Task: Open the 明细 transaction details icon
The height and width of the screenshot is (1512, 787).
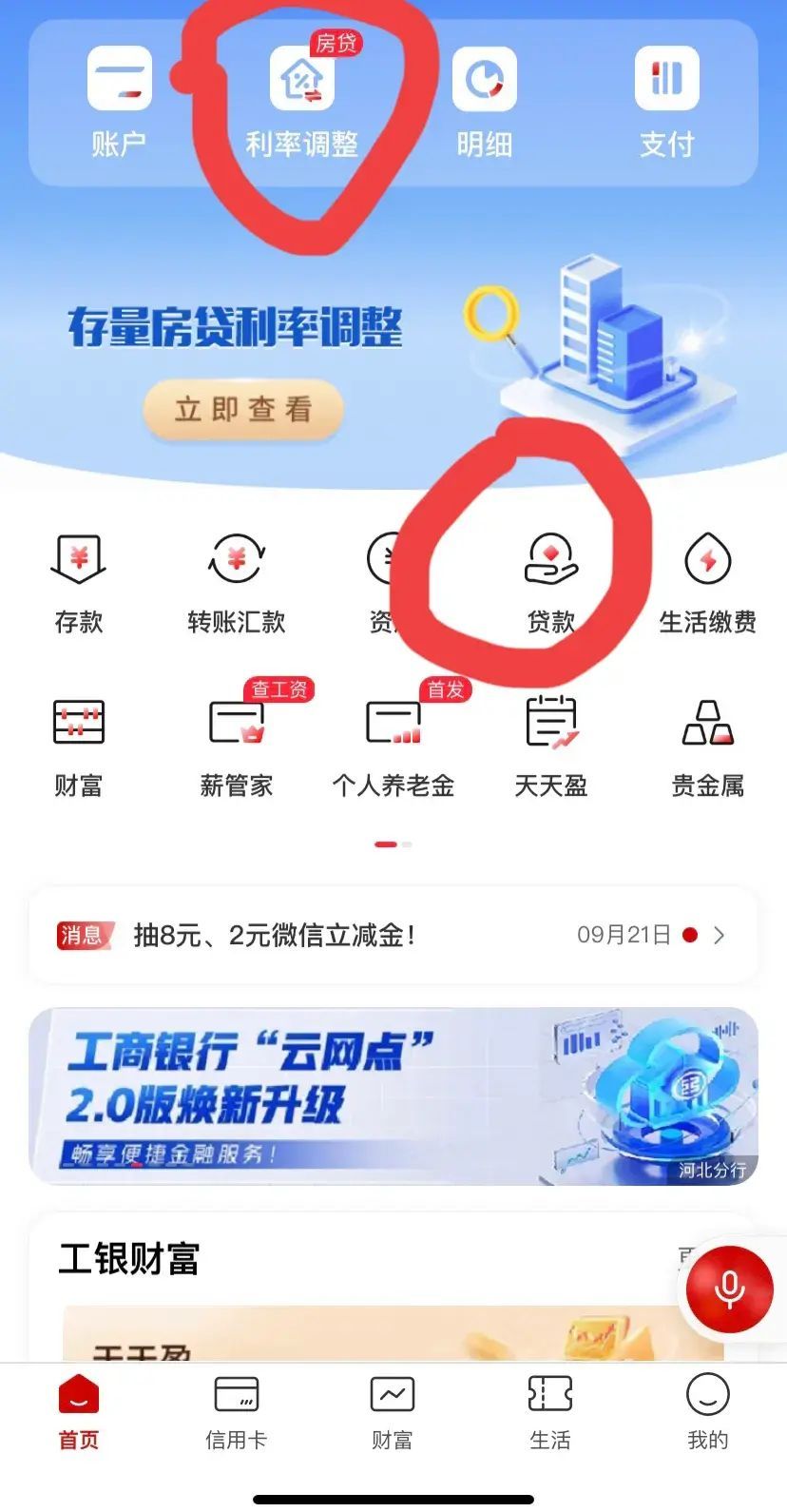Action: click(x=484, y=100)
